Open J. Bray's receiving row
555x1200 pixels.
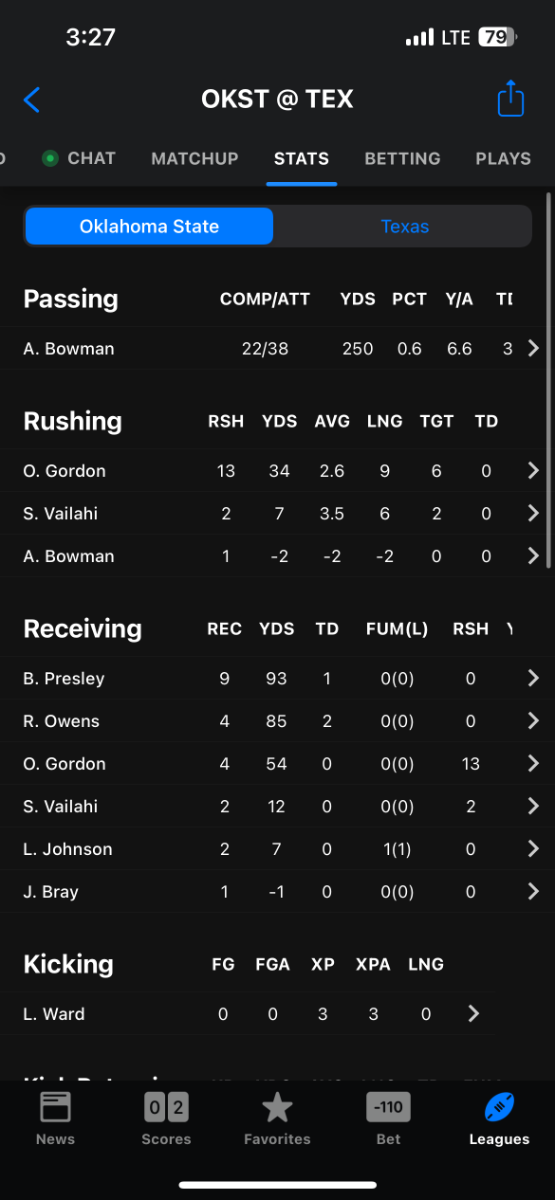point(277,892)
